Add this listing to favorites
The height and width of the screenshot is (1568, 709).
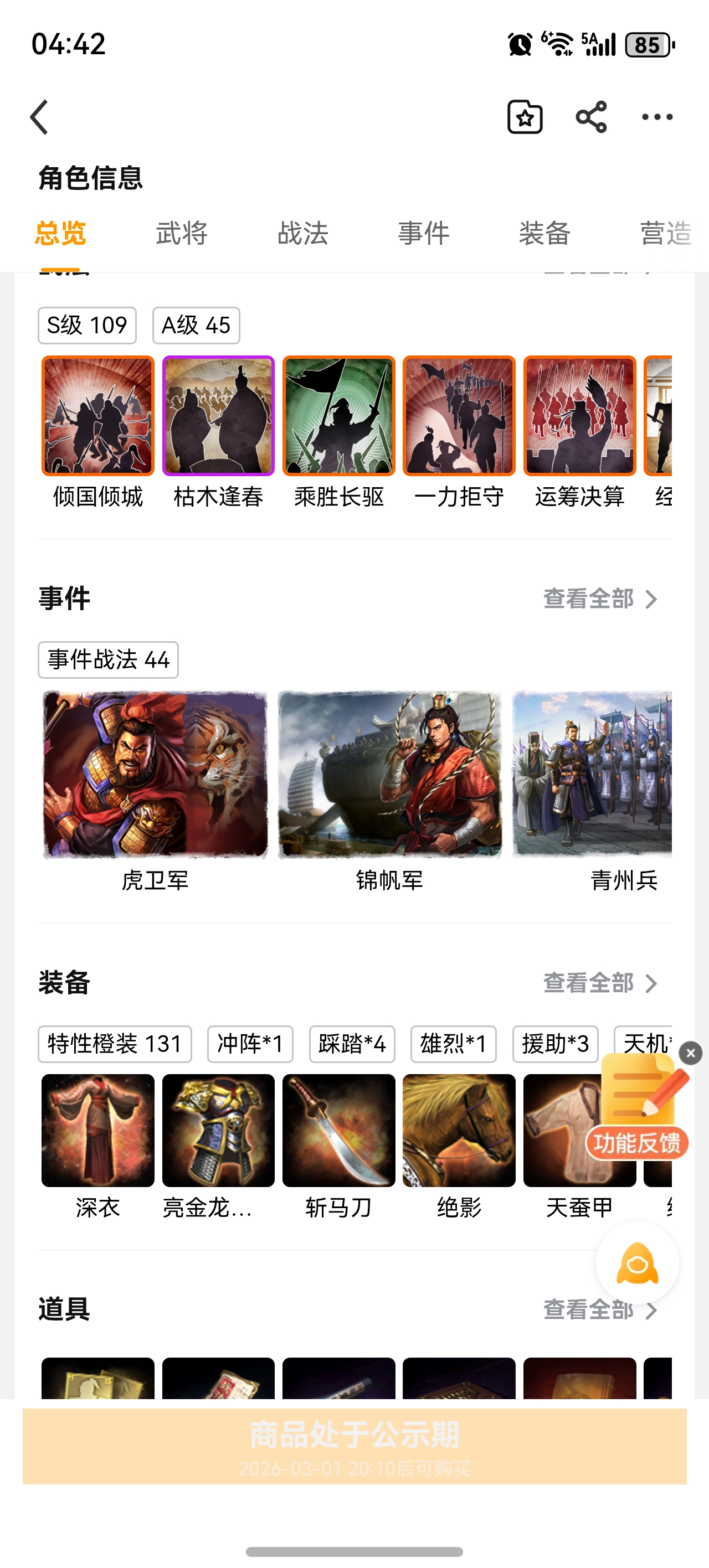click(x=525, y=117)
